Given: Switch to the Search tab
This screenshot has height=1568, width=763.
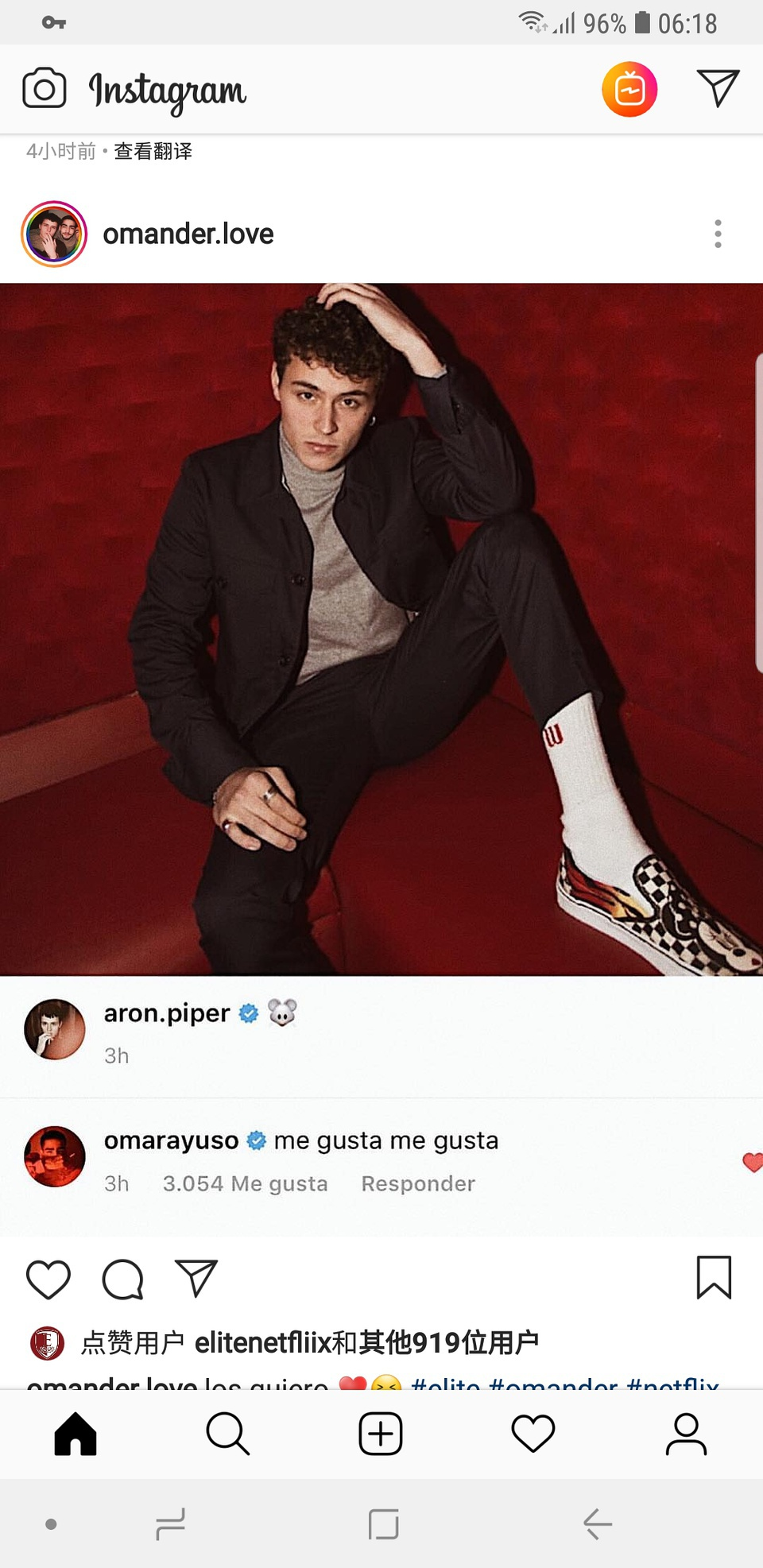Looking at the screenshot, I should [x=228, y=1434].
